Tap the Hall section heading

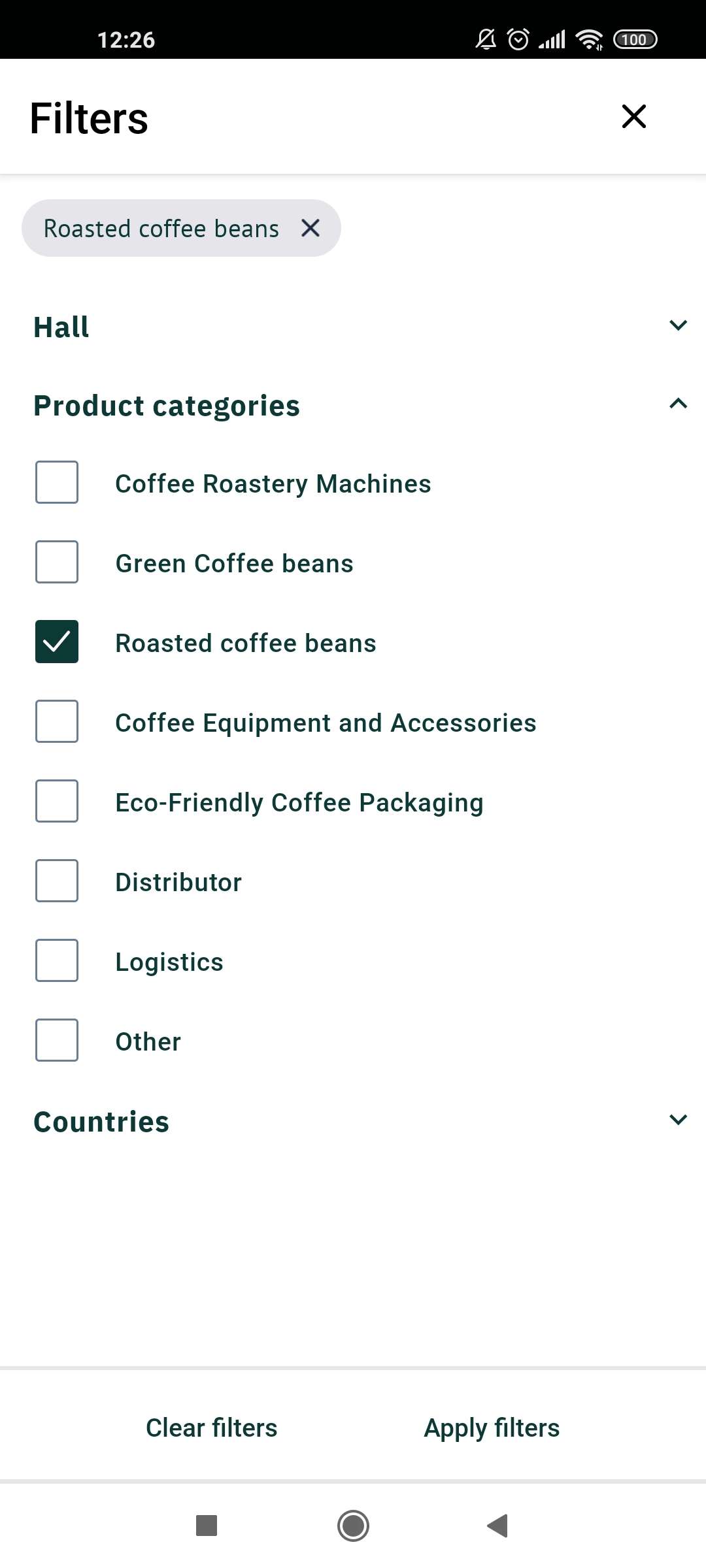pyautogui.click(x=61, y=327)
